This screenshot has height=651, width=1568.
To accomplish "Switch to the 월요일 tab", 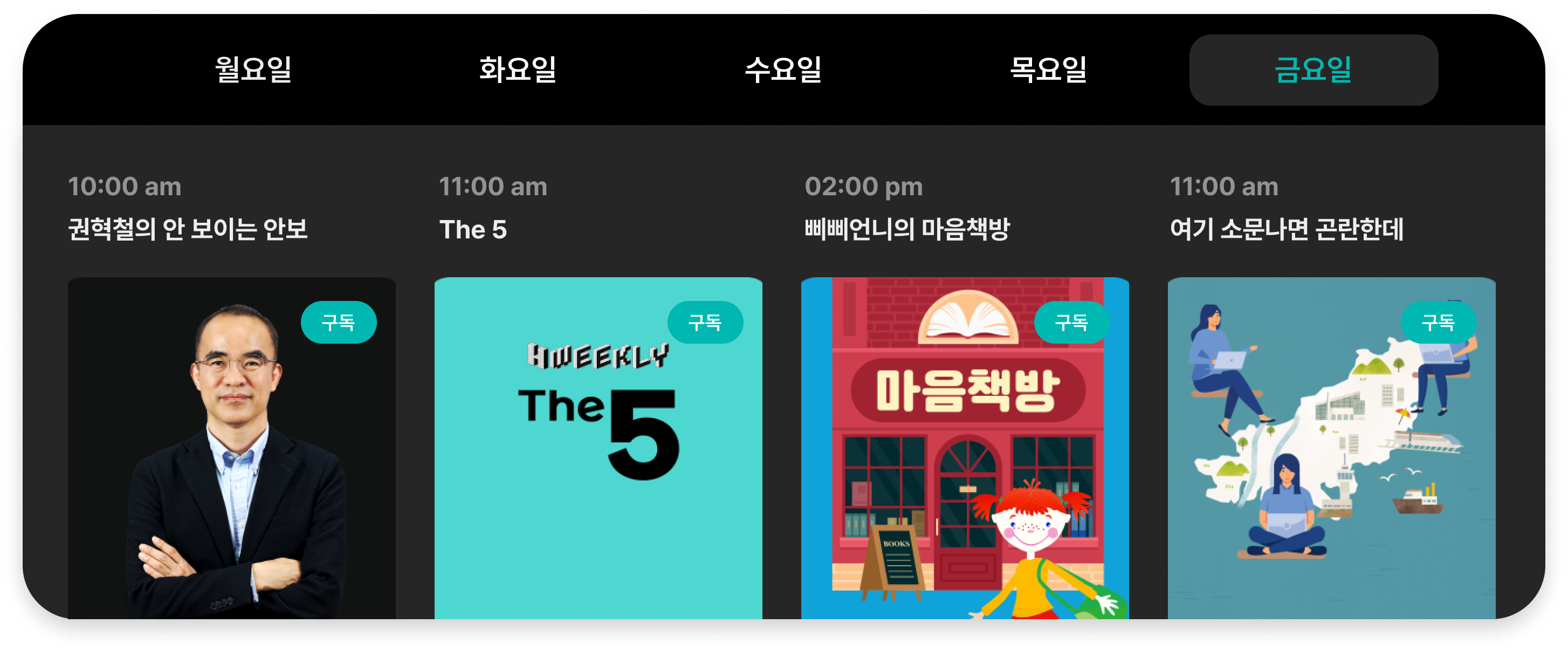I will tap(253, 70).
